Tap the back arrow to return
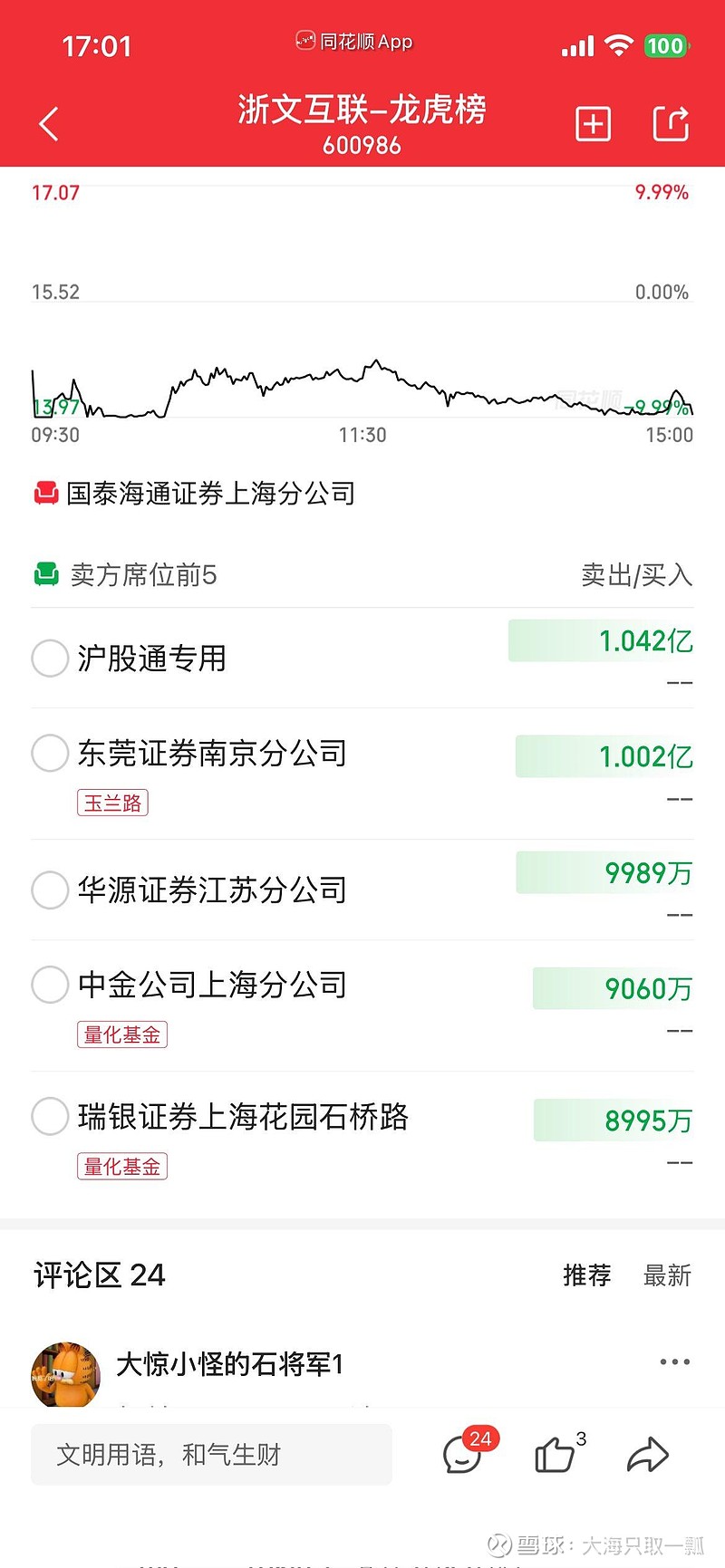Image resolution: width=725 pixels, height=1568 pixels. tap(48, 123)
